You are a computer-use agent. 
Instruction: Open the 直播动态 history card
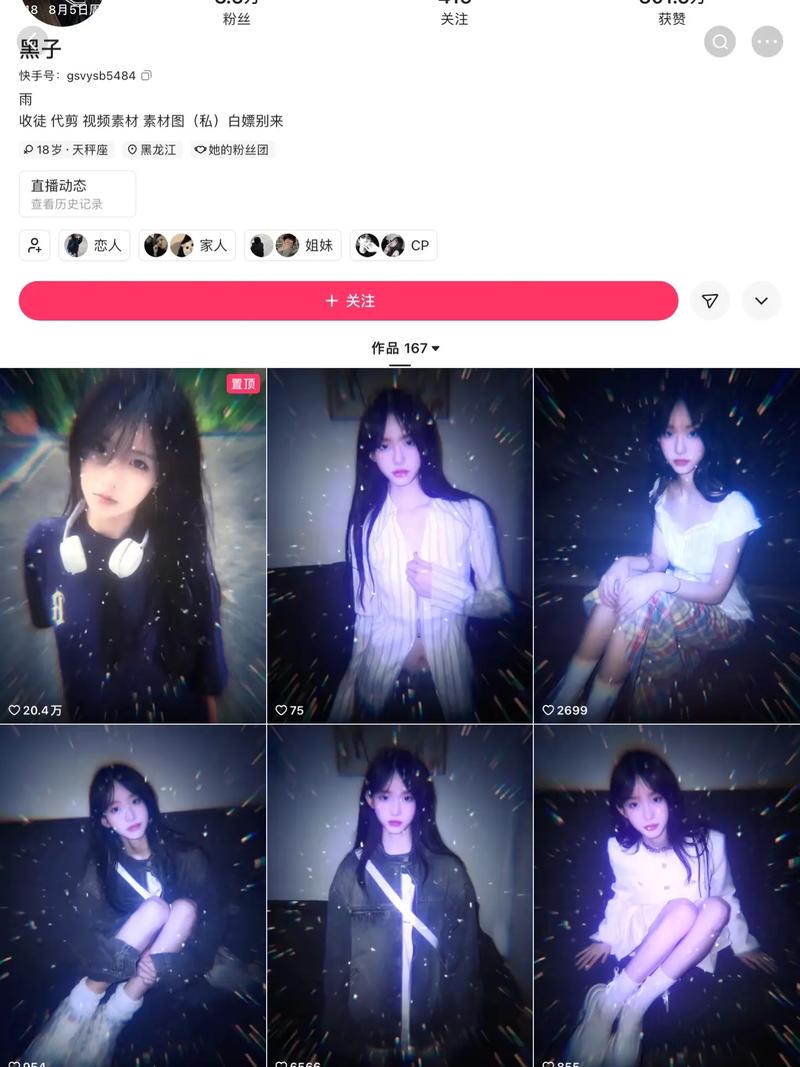tap(77, 194)
